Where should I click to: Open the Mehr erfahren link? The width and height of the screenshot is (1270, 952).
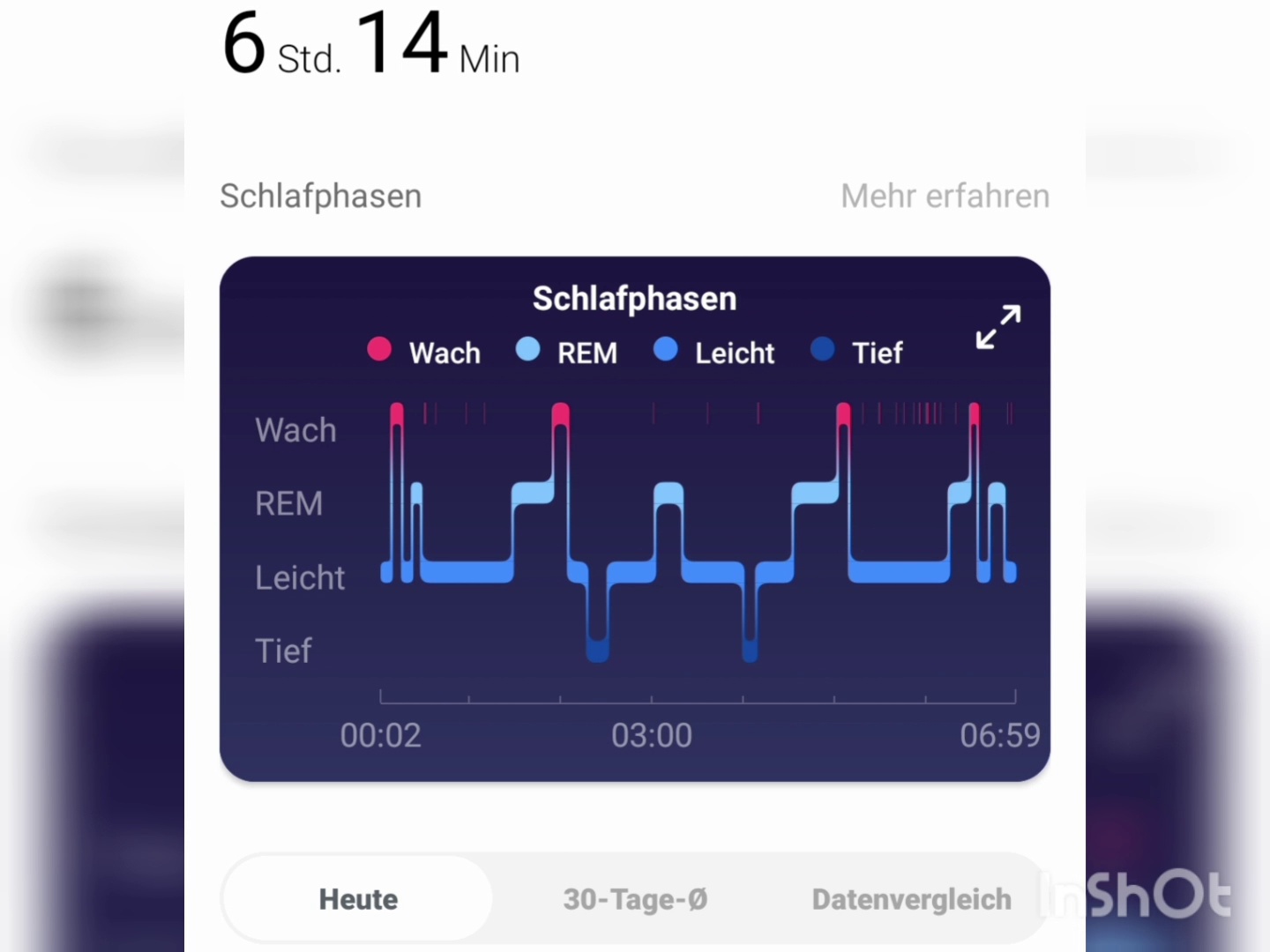tap(945, 197)
